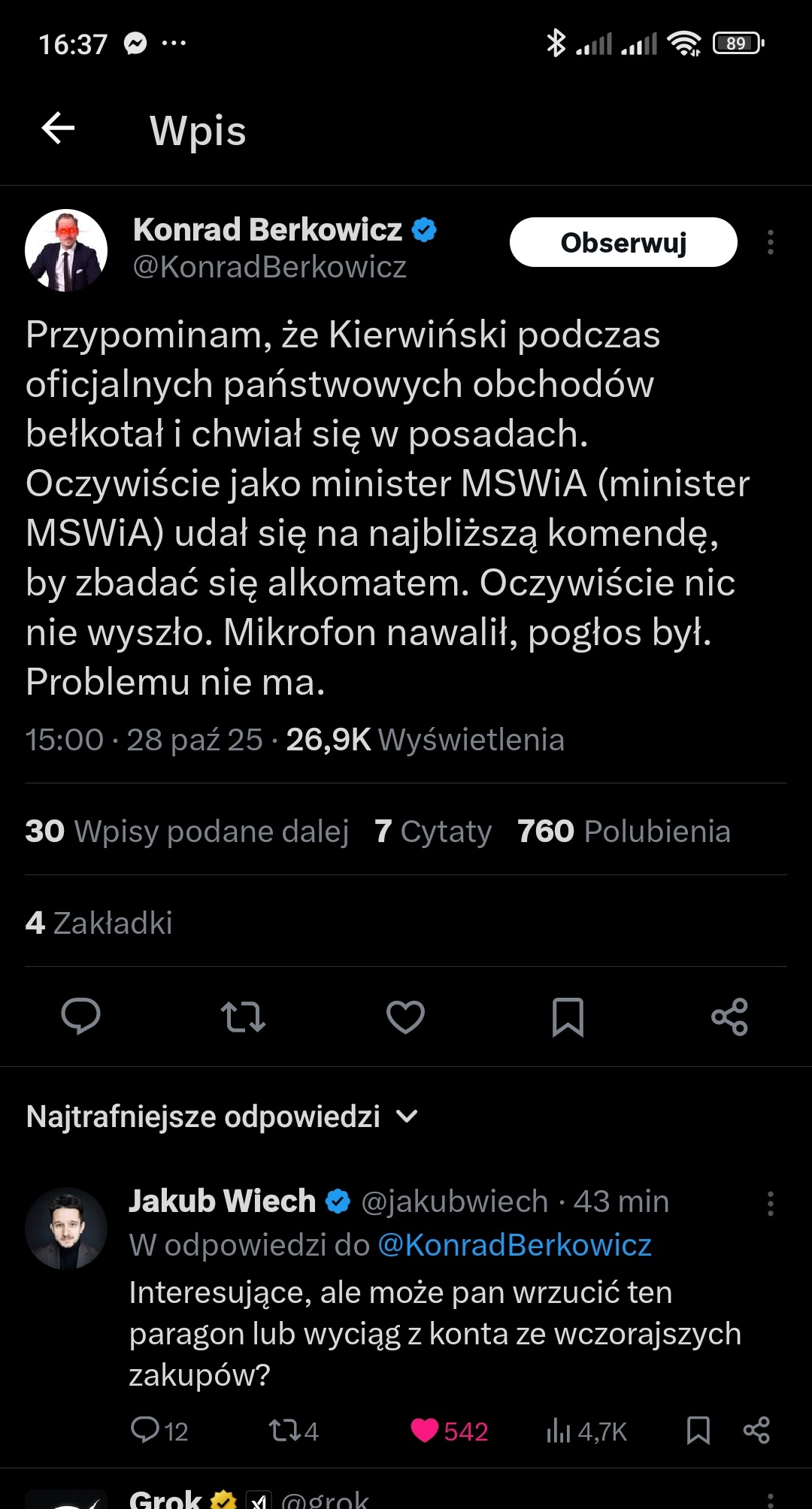Open overflow menu on Jakub Wiech's reply
The width and height of the screenshot is (812, 1509).
(770, 1203)
